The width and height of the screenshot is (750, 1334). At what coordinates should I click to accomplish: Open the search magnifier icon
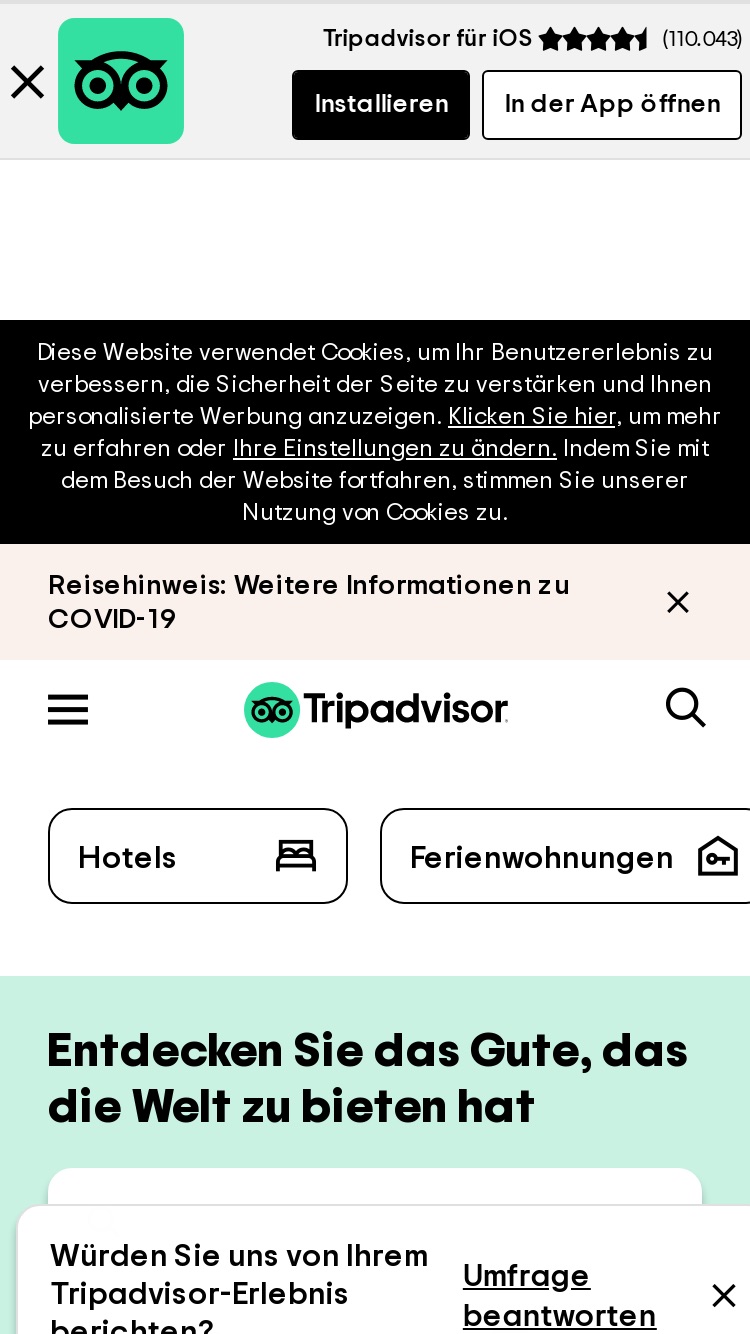[686, 708]
